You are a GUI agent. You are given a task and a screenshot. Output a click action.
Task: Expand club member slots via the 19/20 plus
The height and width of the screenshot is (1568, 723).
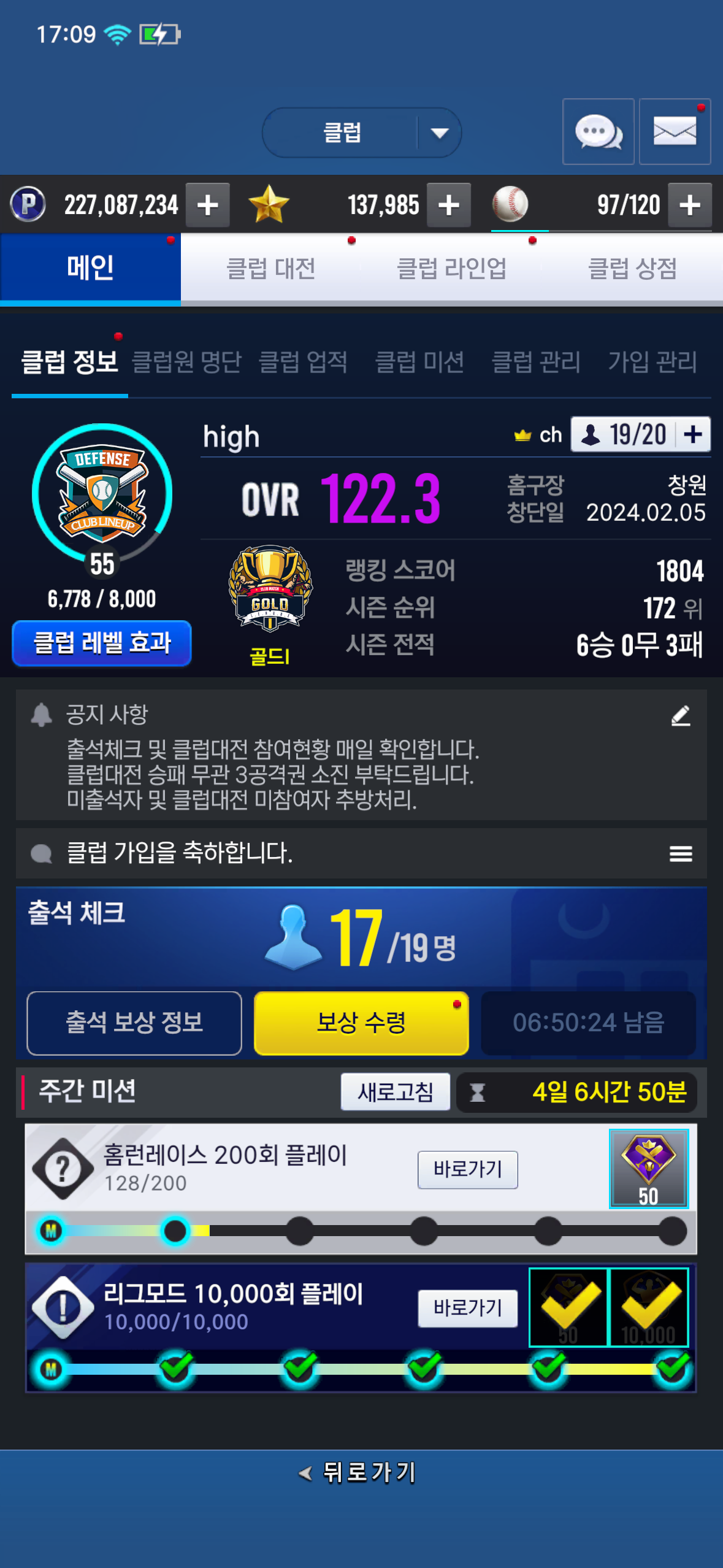pyautogui.click(x=694, y=434)
